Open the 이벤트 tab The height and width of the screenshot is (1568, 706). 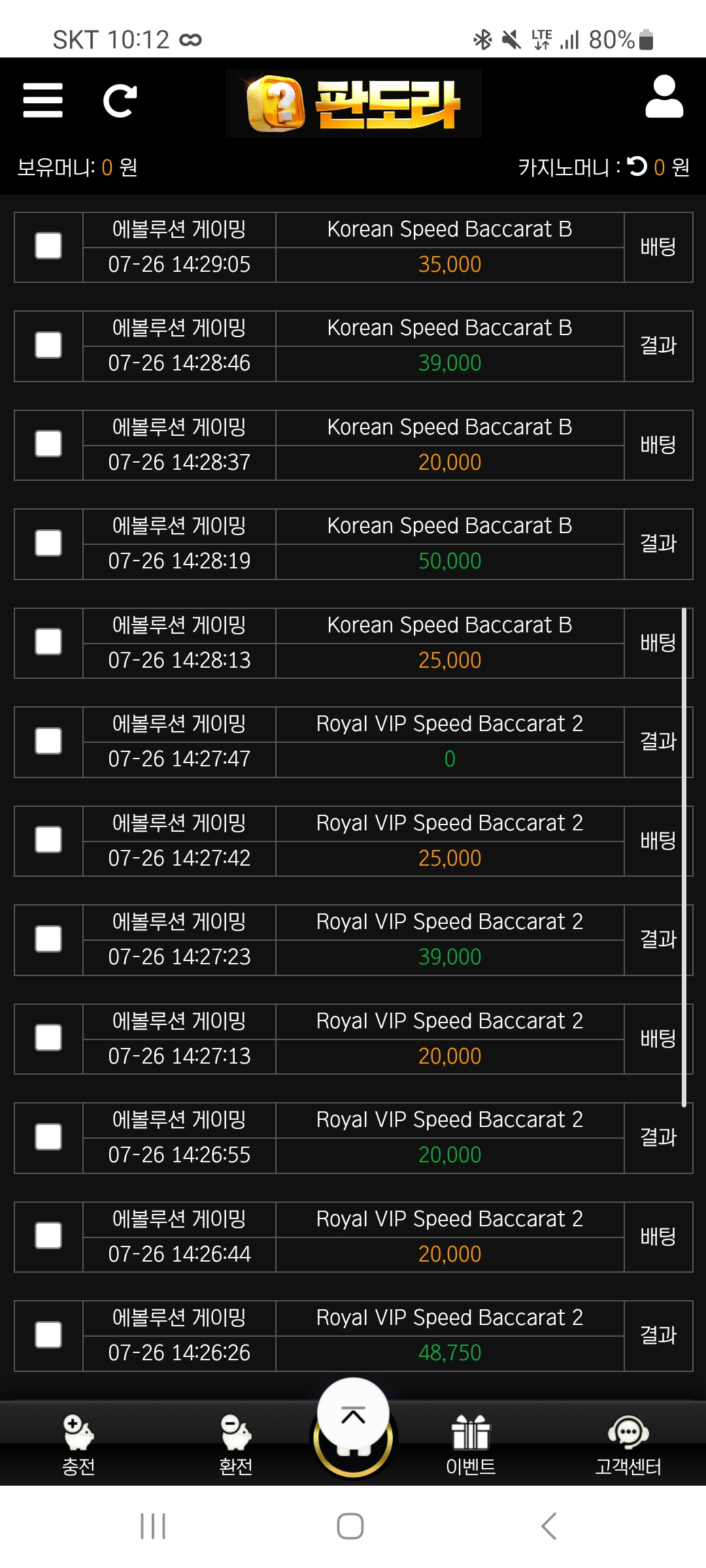pyautogui.click(x=471, y=1445)
